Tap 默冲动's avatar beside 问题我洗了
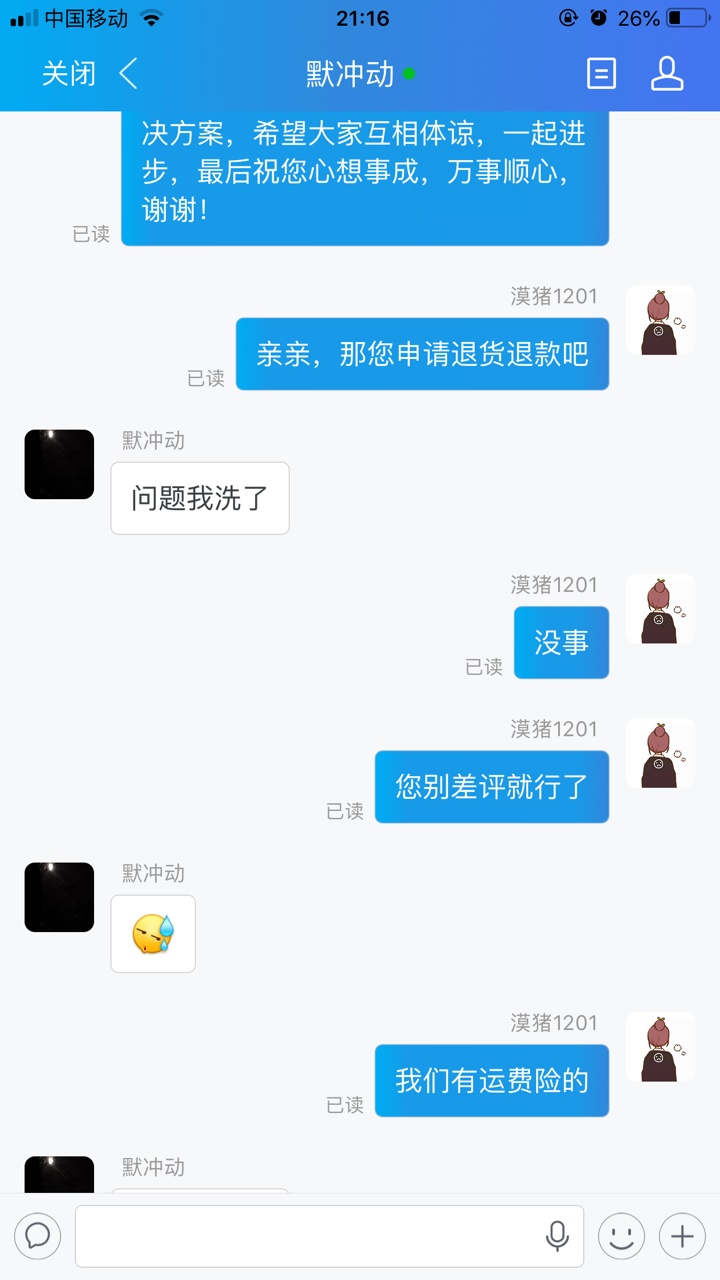 coord(59,465)
